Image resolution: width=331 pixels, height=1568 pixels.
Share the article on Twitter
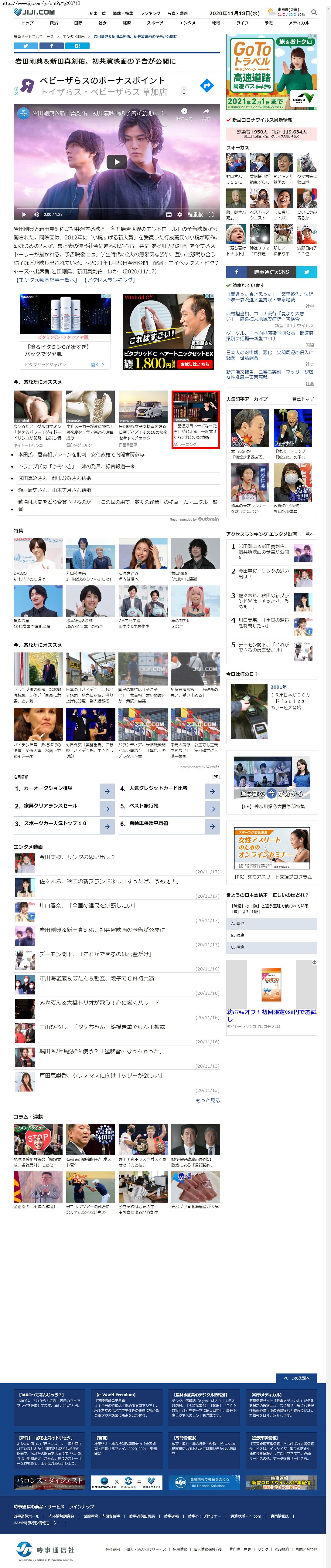(x=25, y=46)
